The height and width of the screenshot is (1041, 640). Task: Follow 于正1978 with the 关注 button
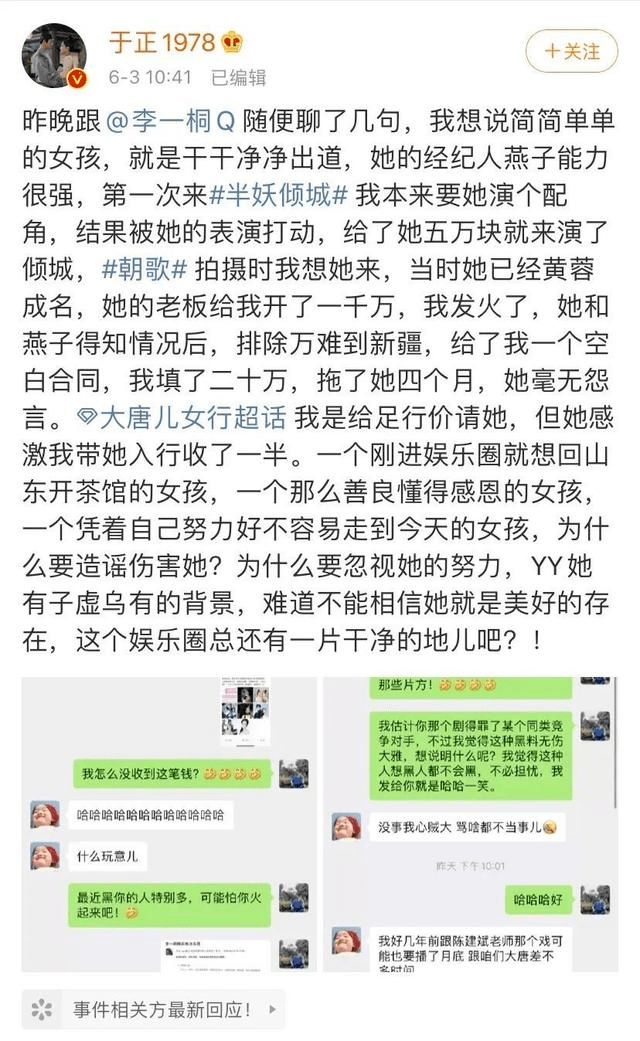click(x=570, y=49)
